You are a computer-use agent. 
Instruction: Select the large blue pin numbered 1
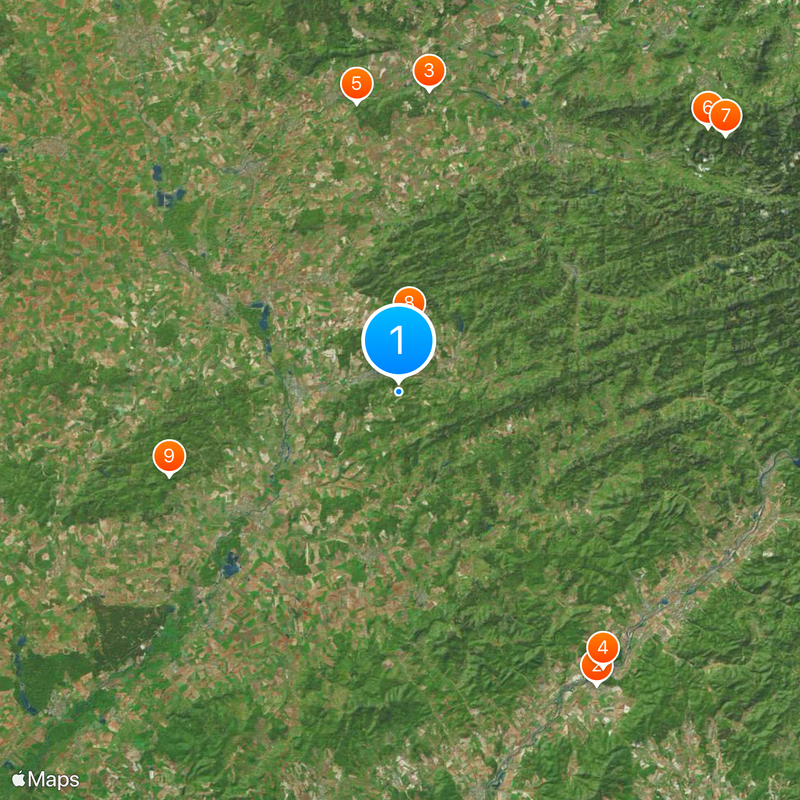pyautogui.click(x=398, y=341)
